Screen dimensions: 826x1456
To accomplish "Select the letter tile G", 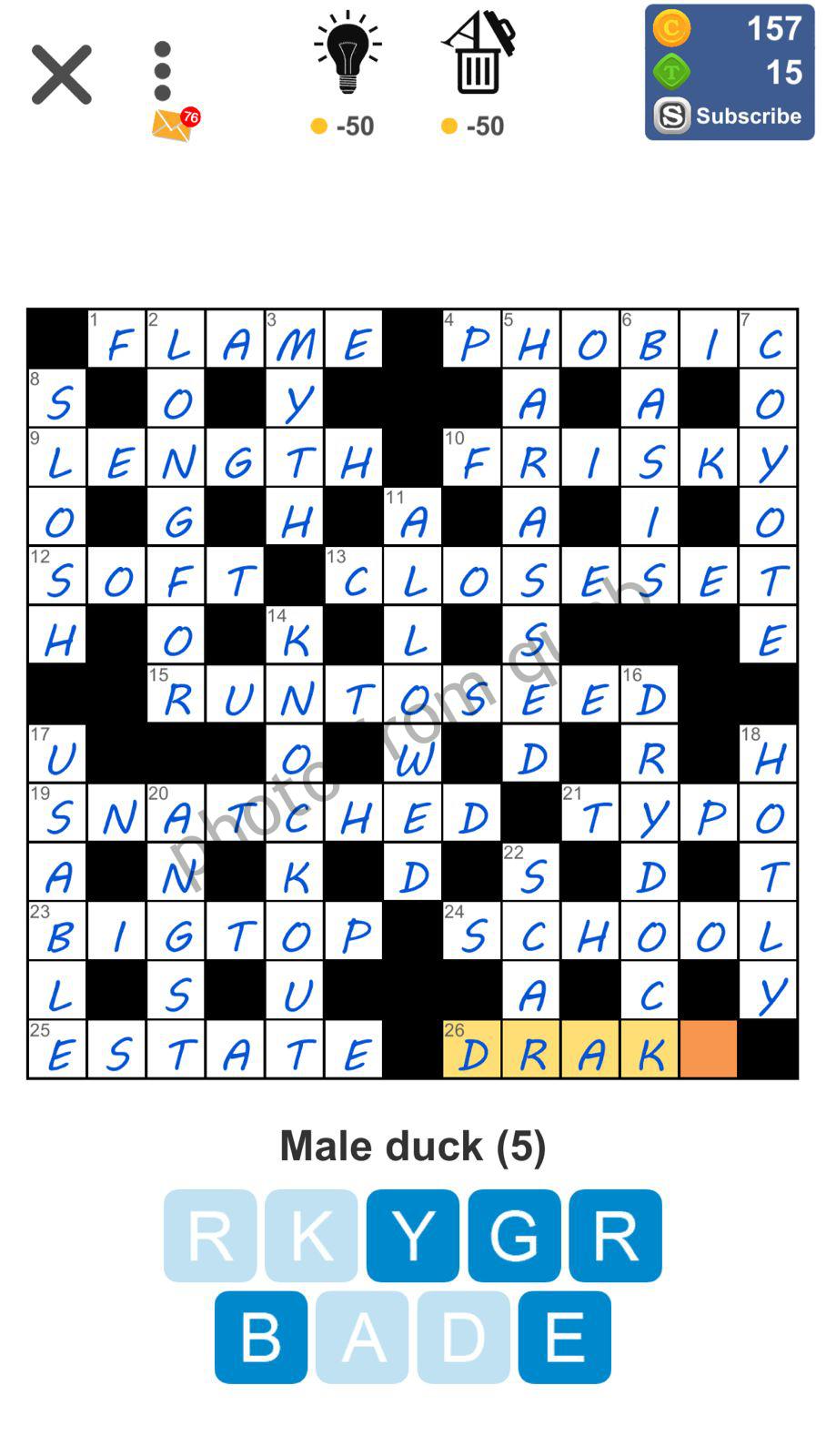I will click(x=514, y=1235).
